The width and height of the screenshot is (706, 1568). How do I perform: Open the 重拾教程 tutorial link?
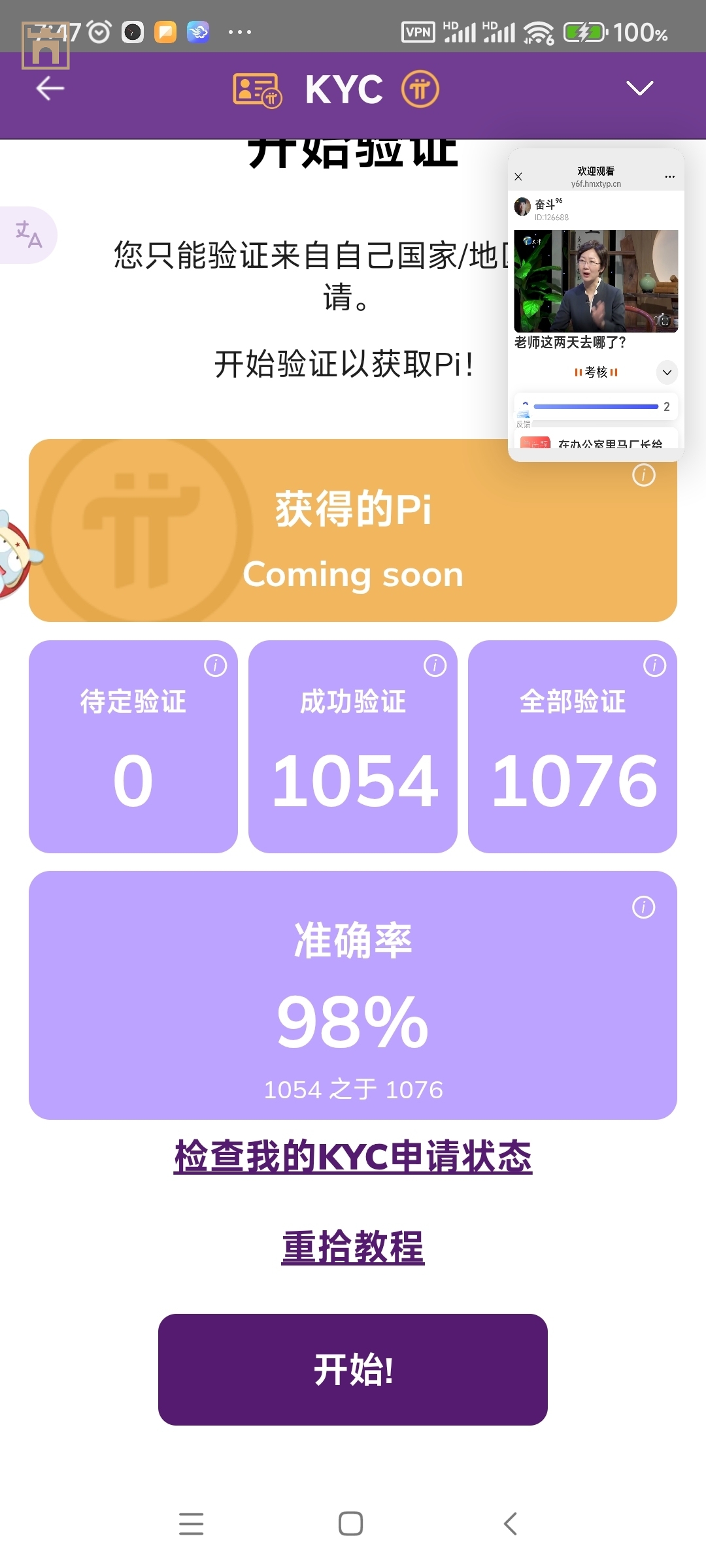[353, 1247]
